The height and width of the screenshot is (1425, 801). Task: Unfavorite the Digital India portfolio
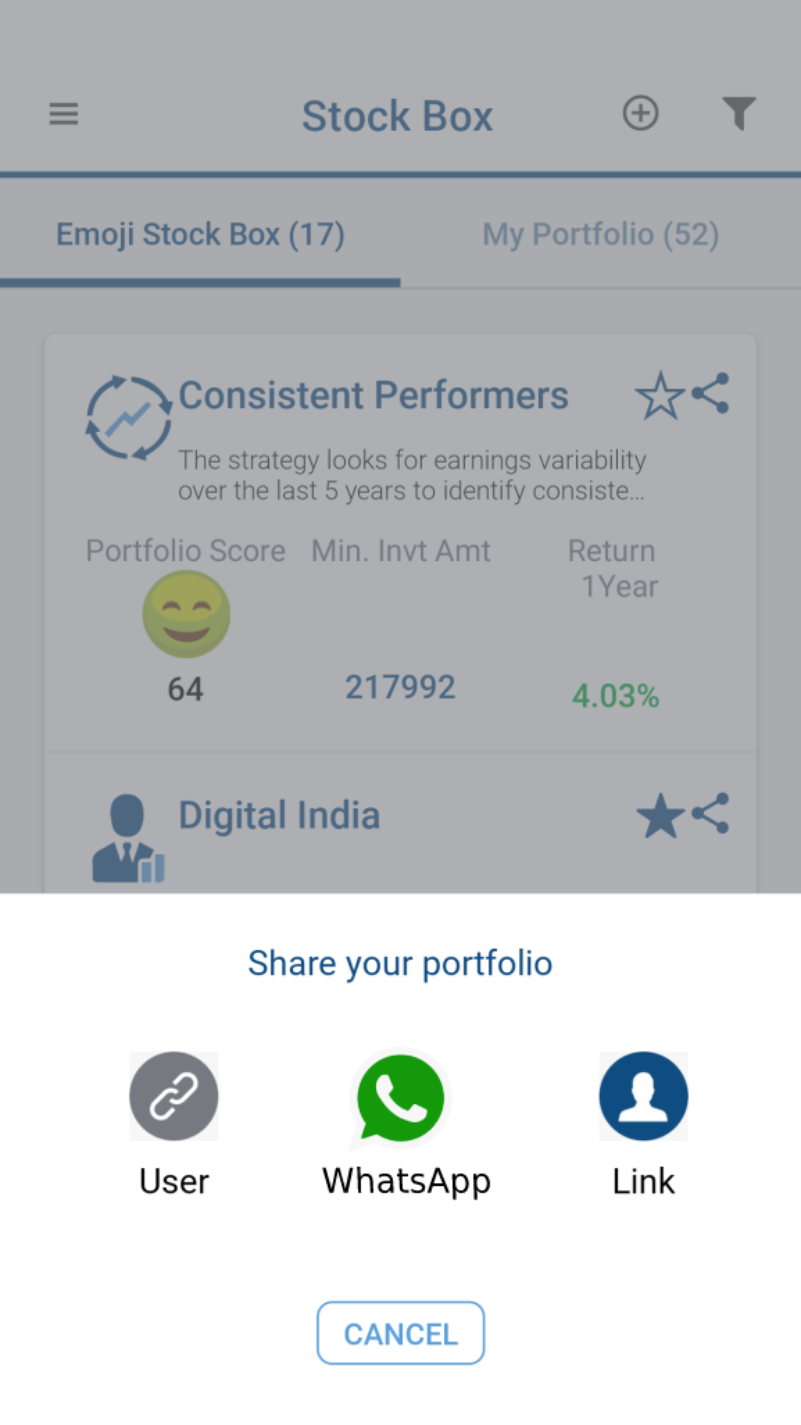point(659,814)
